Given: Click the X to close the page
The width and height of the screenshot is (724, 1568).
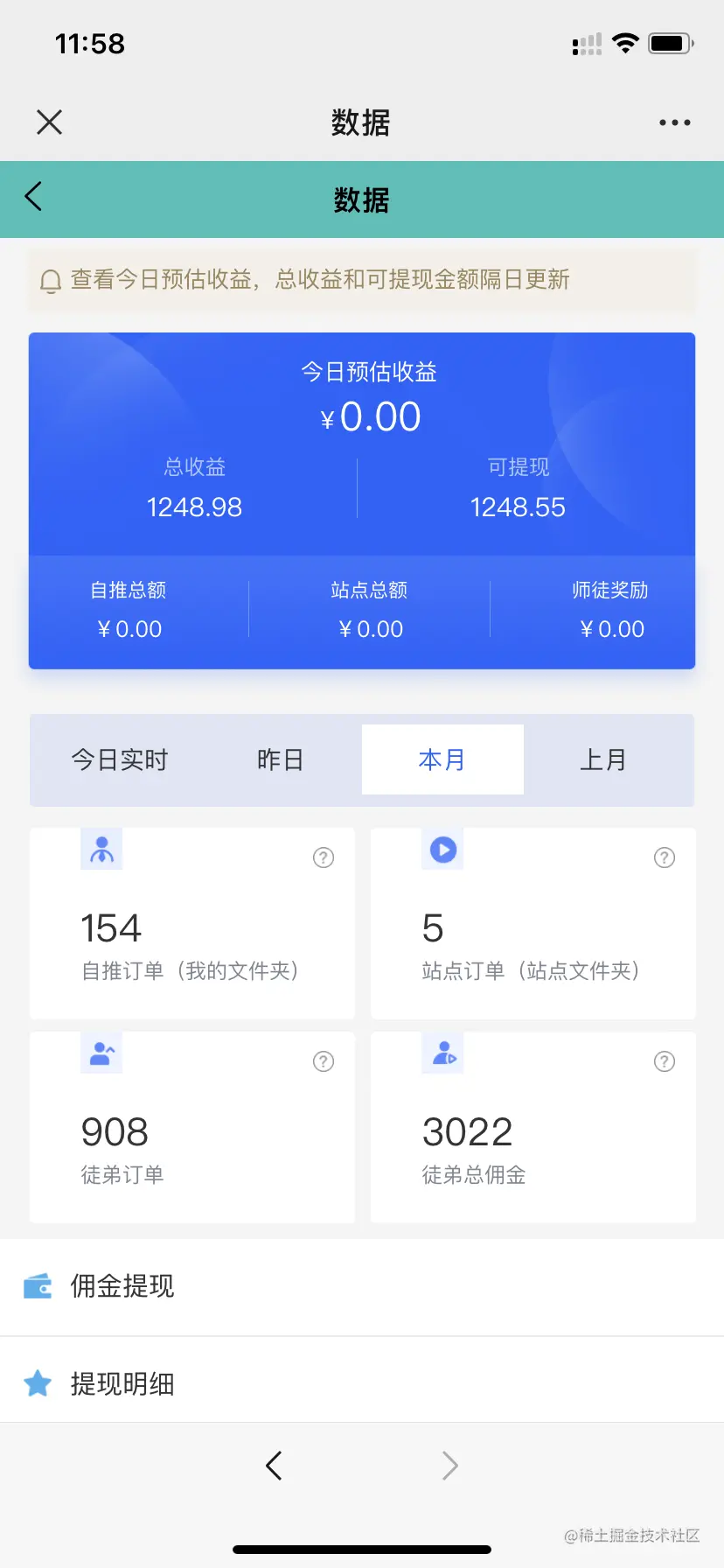Looking at the screenshot, I should pyautogui.click(x=49, y=122).
